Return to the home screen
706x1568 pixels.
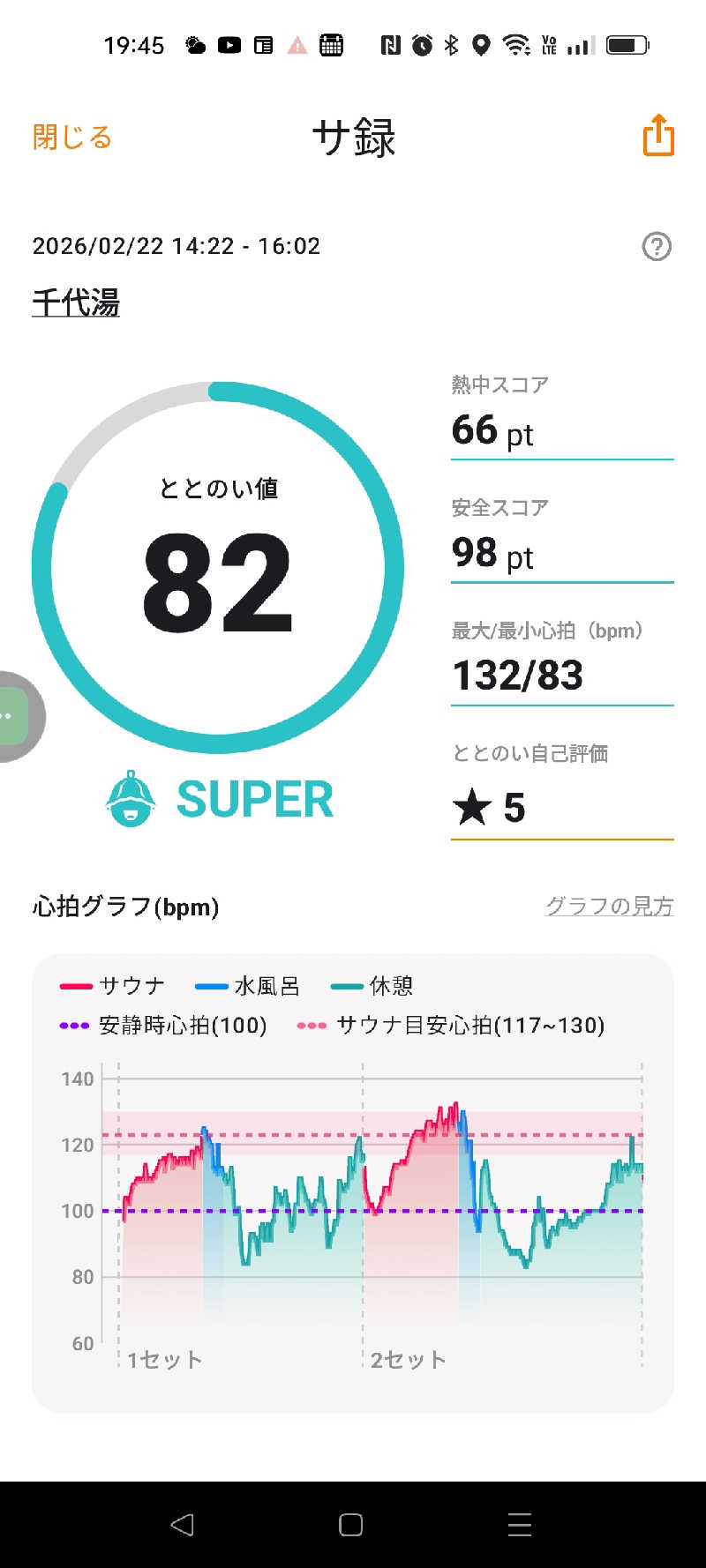point(350,1525)
